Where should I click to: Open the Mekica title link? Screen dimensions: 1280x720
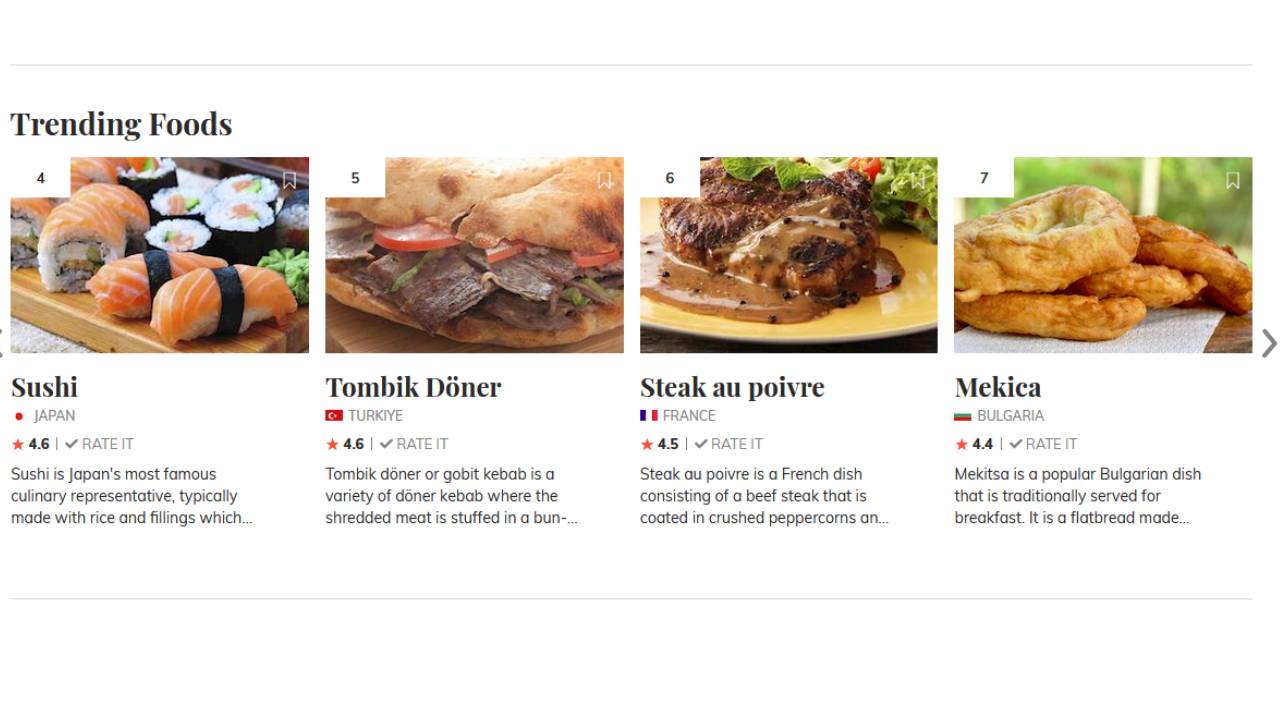pyautogui.click(x=997, y=387)
